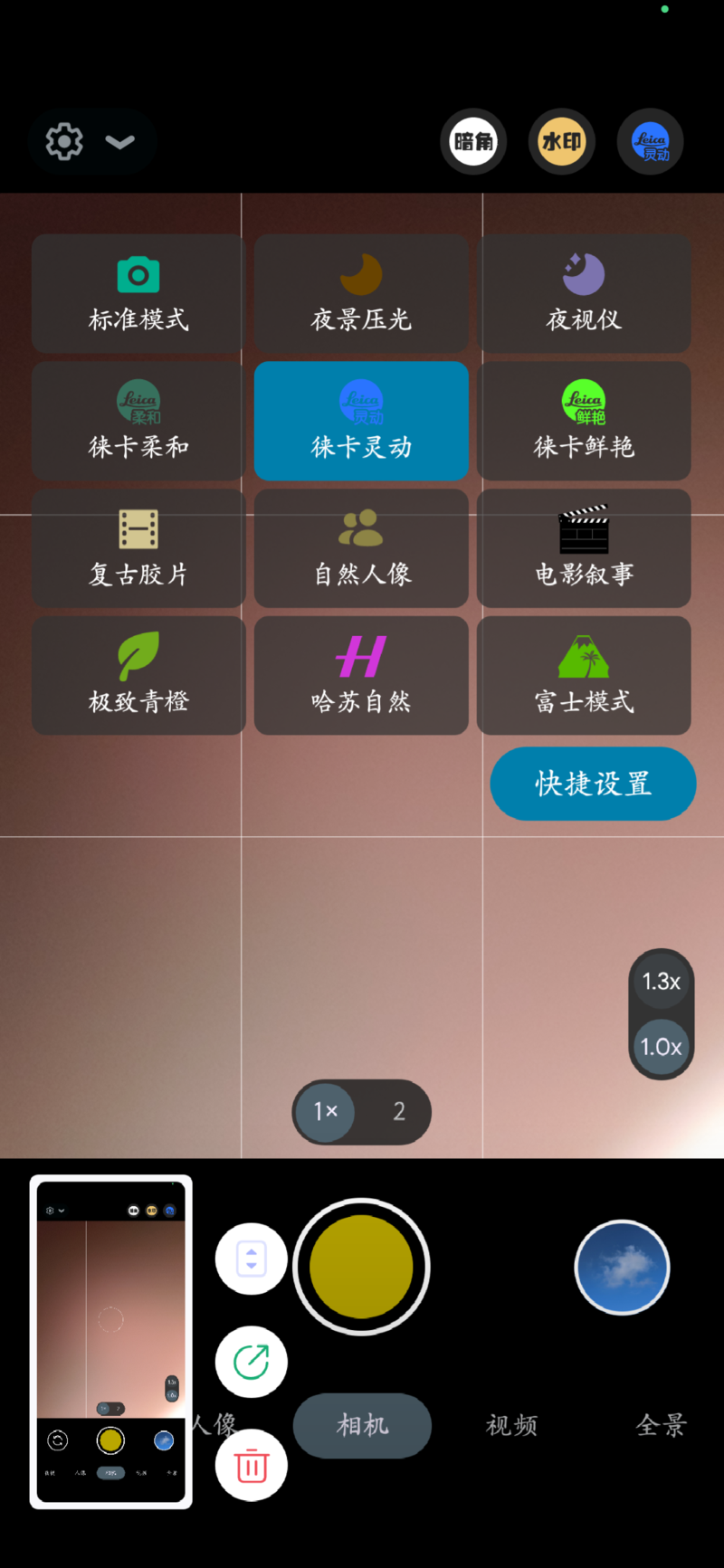Choose the 复古胶片 filter
724x1568 pixels.
tap(138, 549)
